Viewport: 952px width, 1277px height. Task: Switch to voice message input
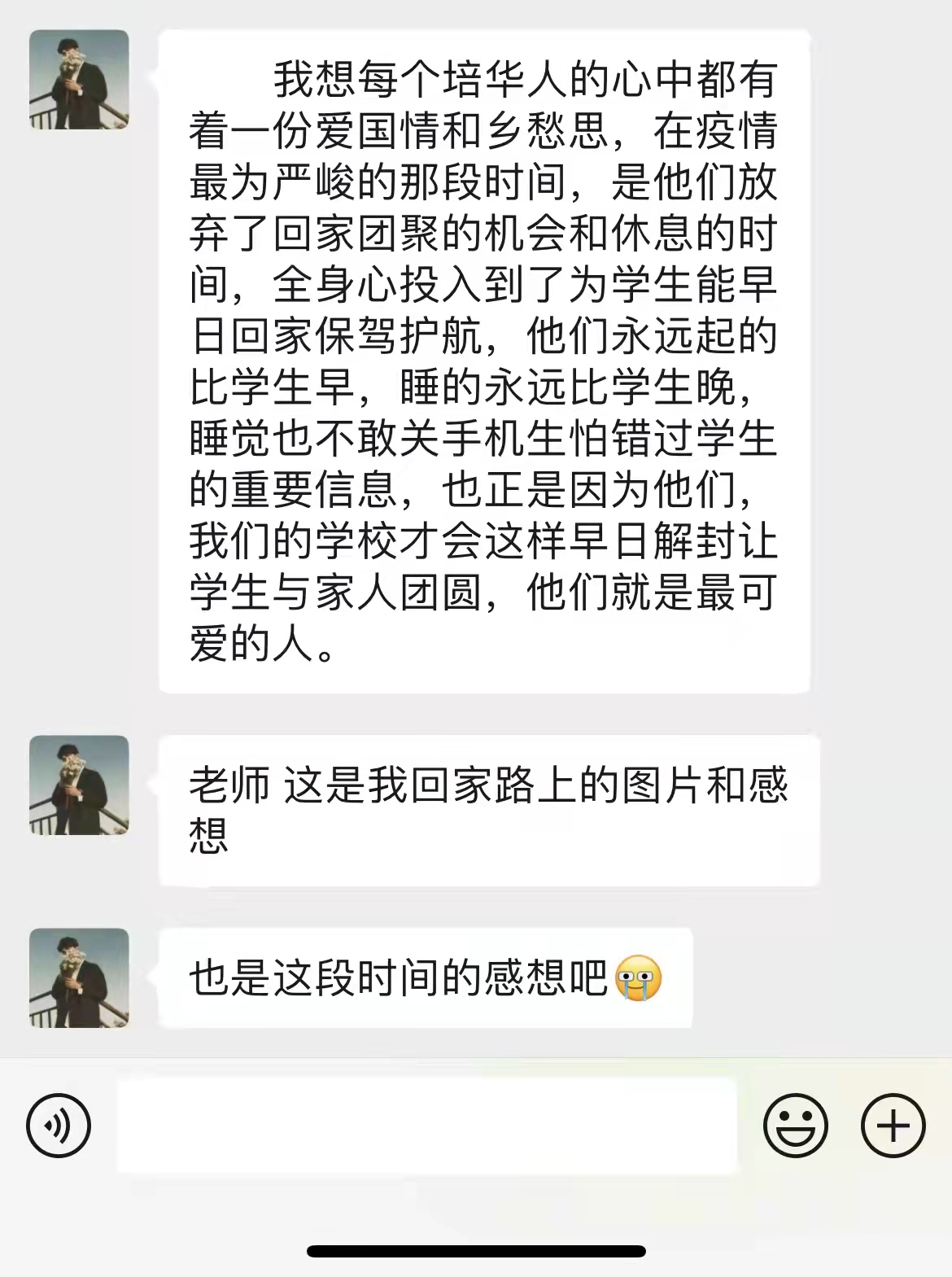pos(59,1126)
